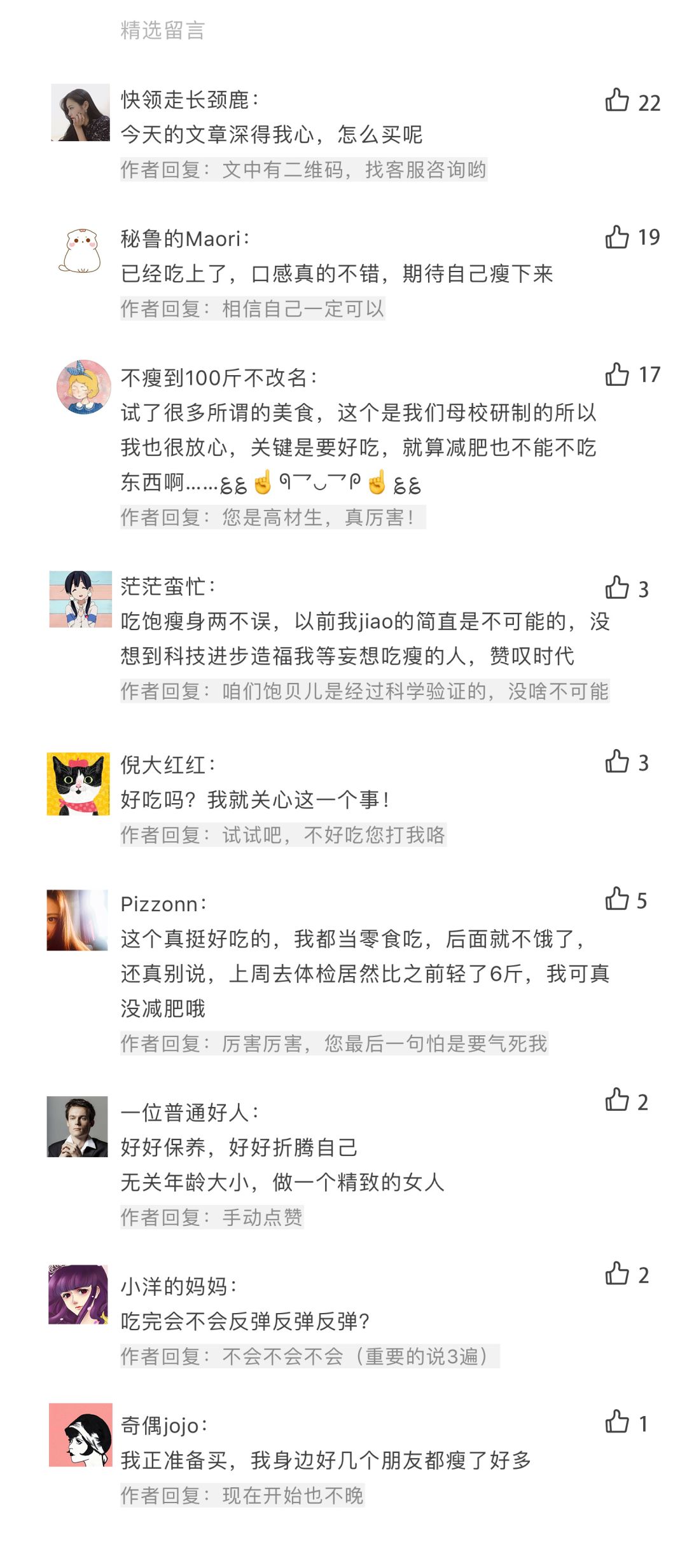
Task: Like Pizzonn's comment
Action: [x=617, y=899]
